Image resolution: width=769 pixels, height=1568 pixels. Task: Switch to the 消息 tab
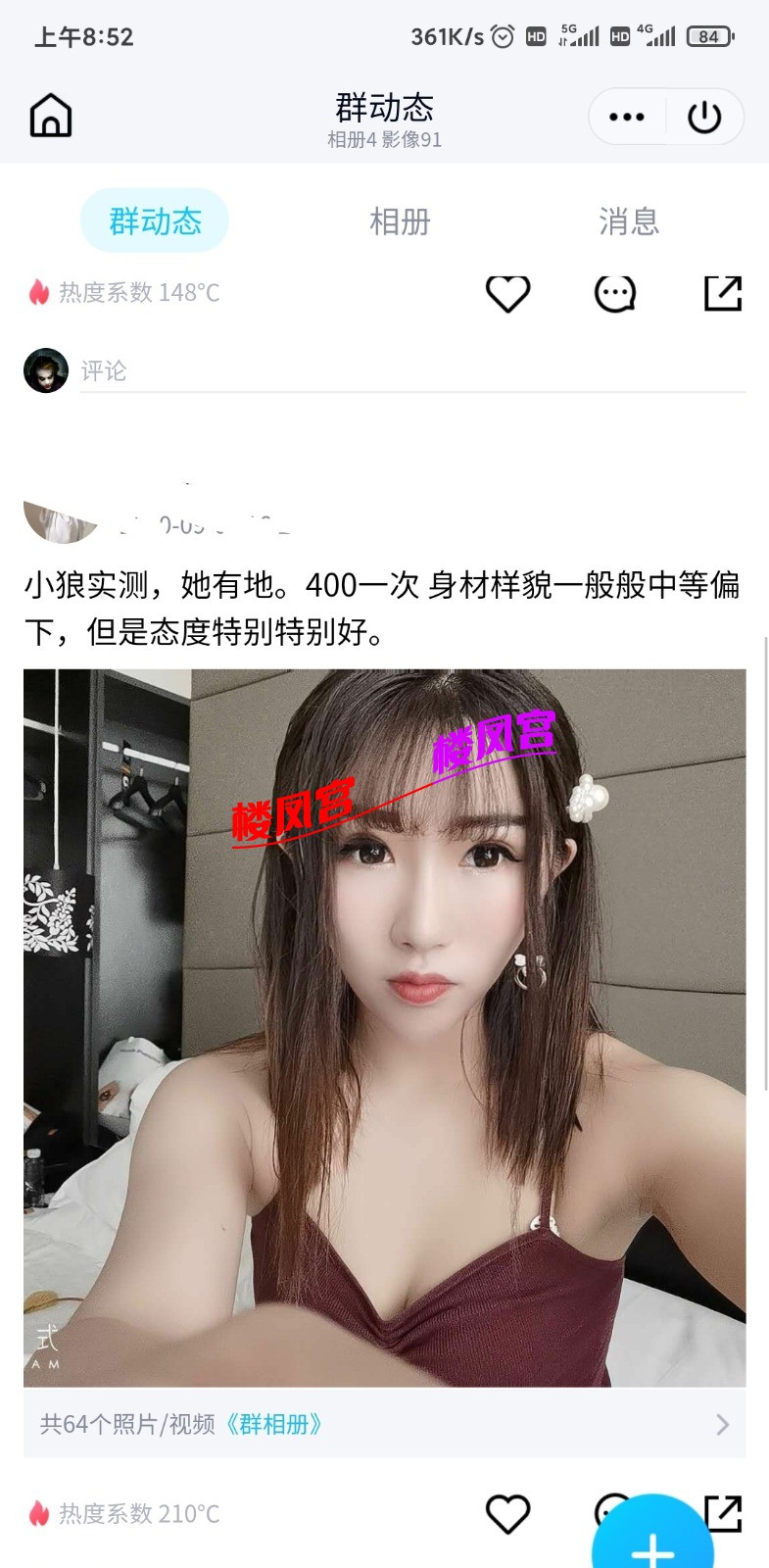coord(629,221)
